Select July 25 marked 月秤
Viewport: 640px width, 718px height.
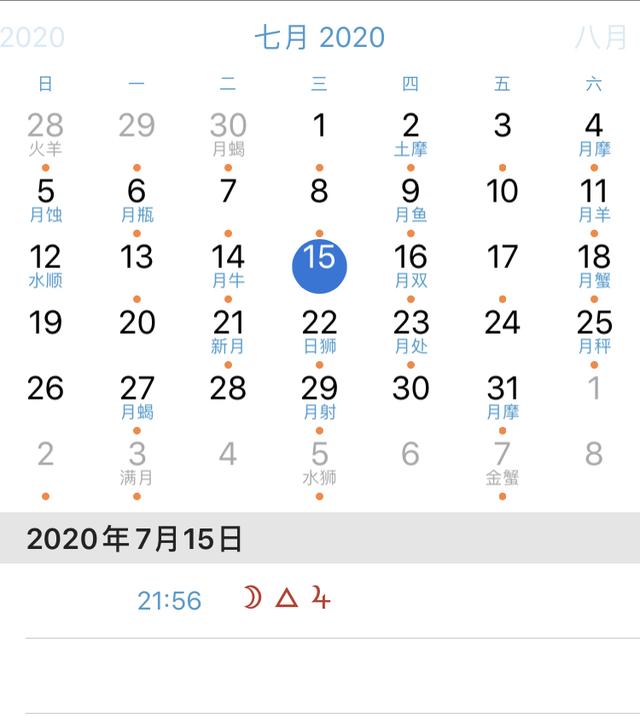tap(594, 332)
